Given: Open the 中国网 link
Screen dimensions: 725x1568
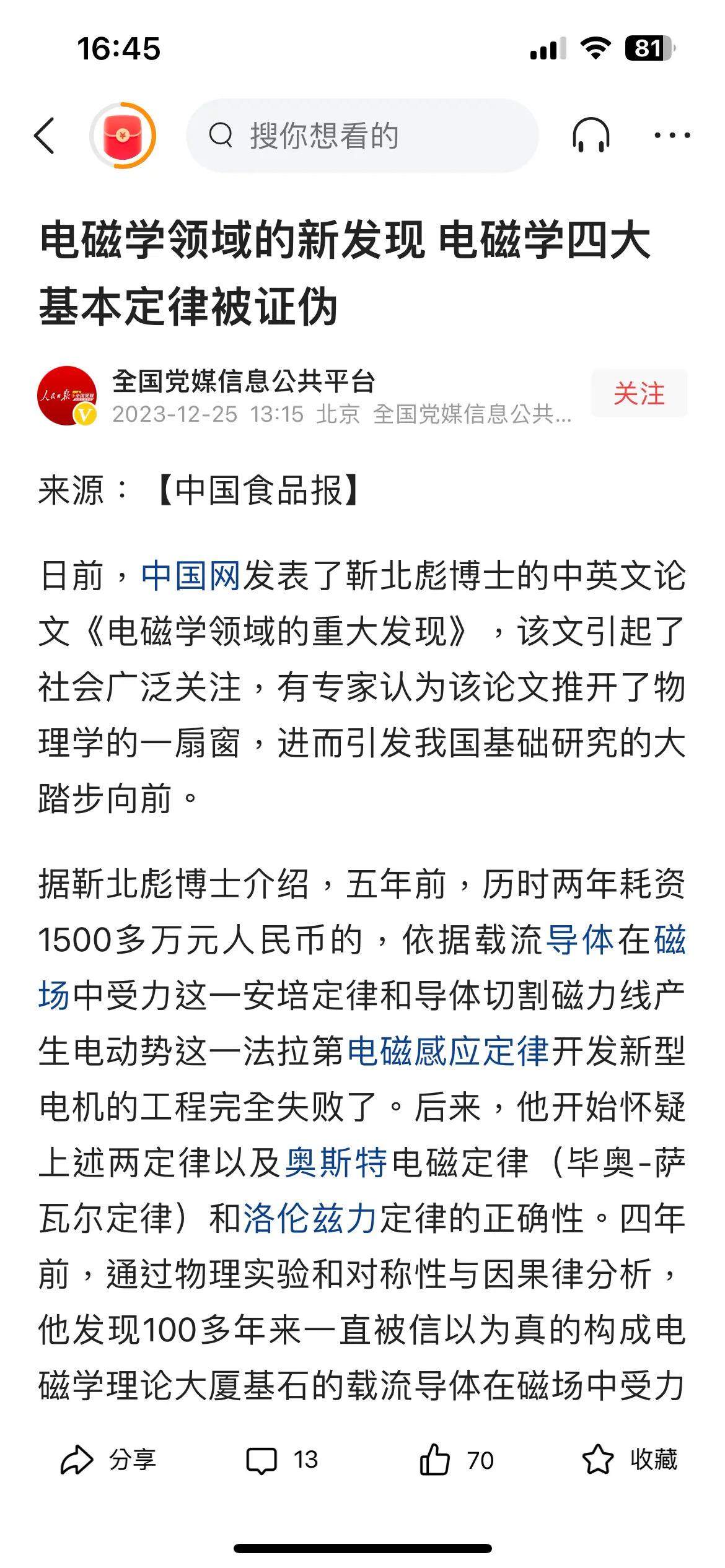Looking at the screenshot, I should [x=190, y=576].
